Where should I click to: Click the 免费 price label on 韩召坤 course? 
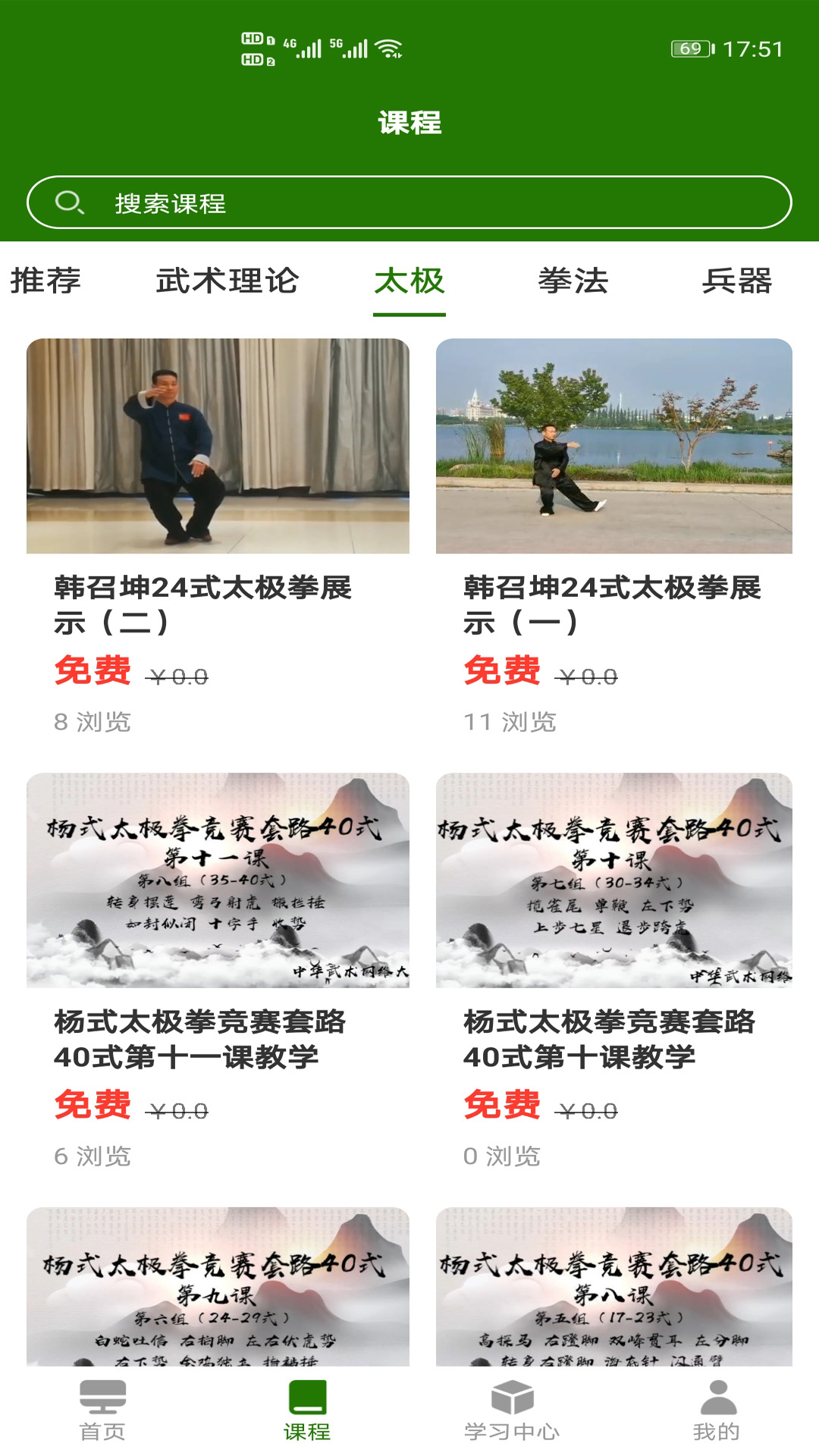[93, 671]
